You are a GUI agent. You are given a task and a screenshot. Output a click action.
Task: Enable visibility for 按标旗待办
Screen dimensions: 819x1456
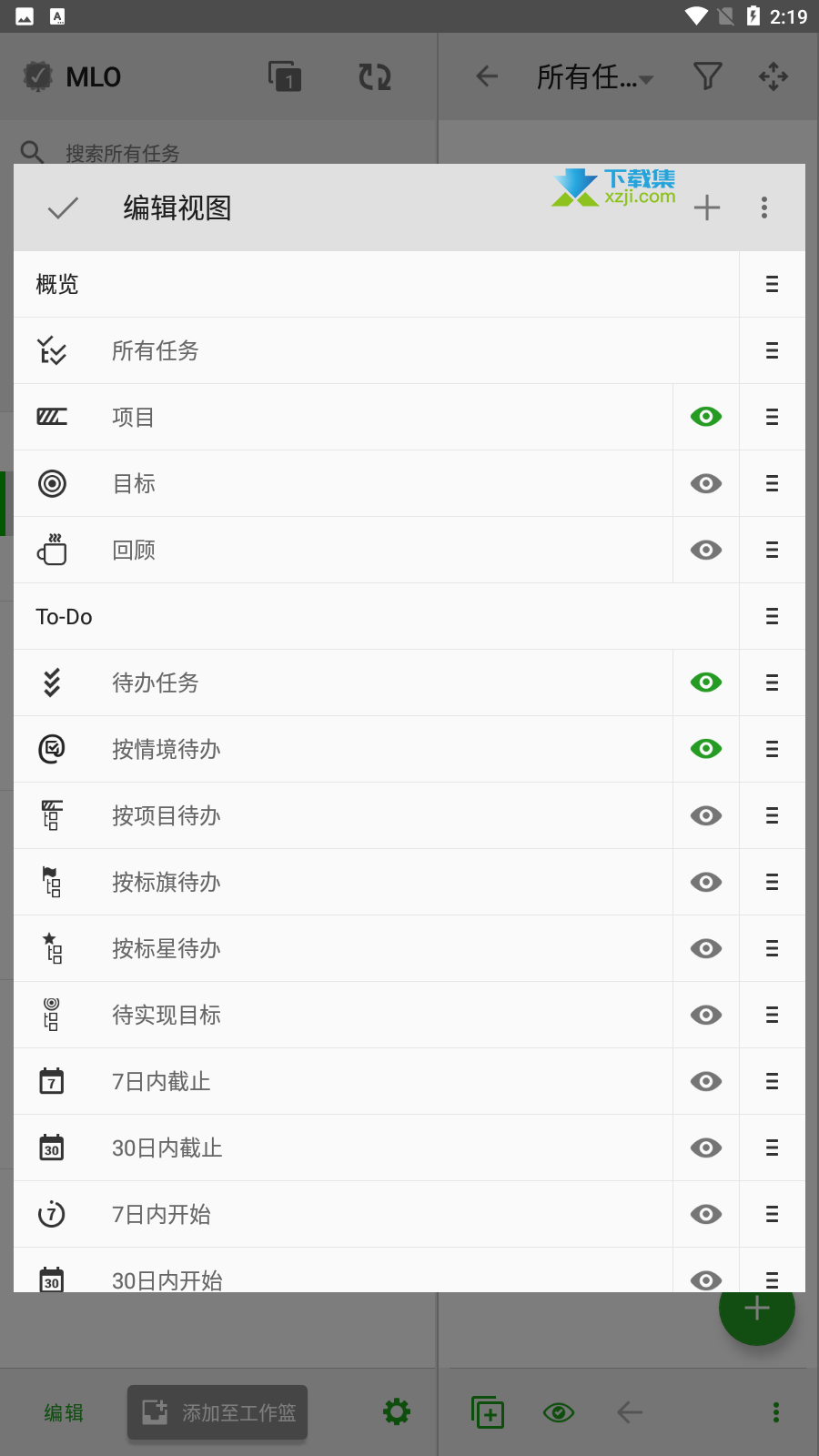[x=706, y=882]
